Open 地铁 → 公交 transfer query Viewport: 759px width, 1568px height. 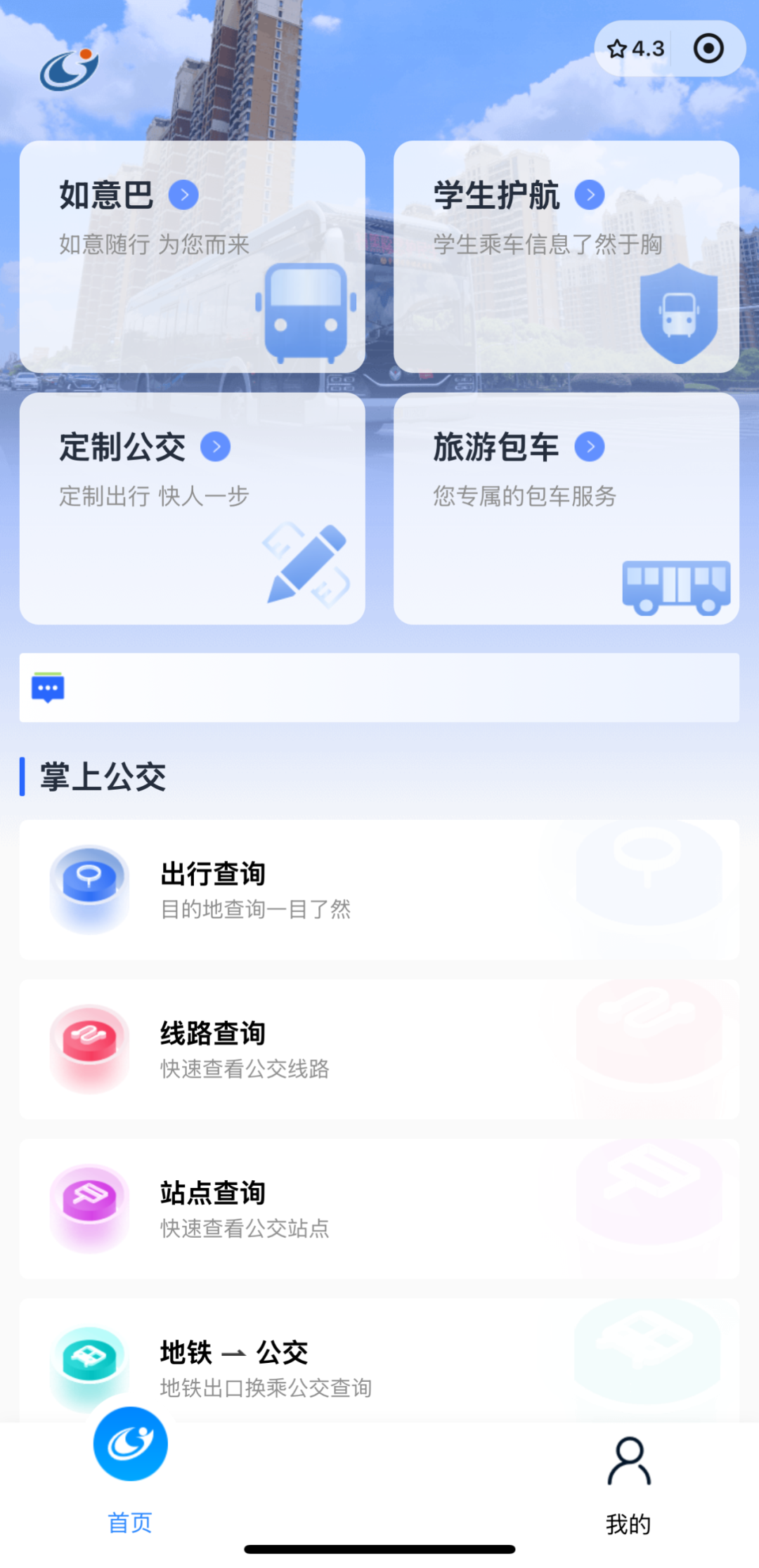[x=379, y=1363]
